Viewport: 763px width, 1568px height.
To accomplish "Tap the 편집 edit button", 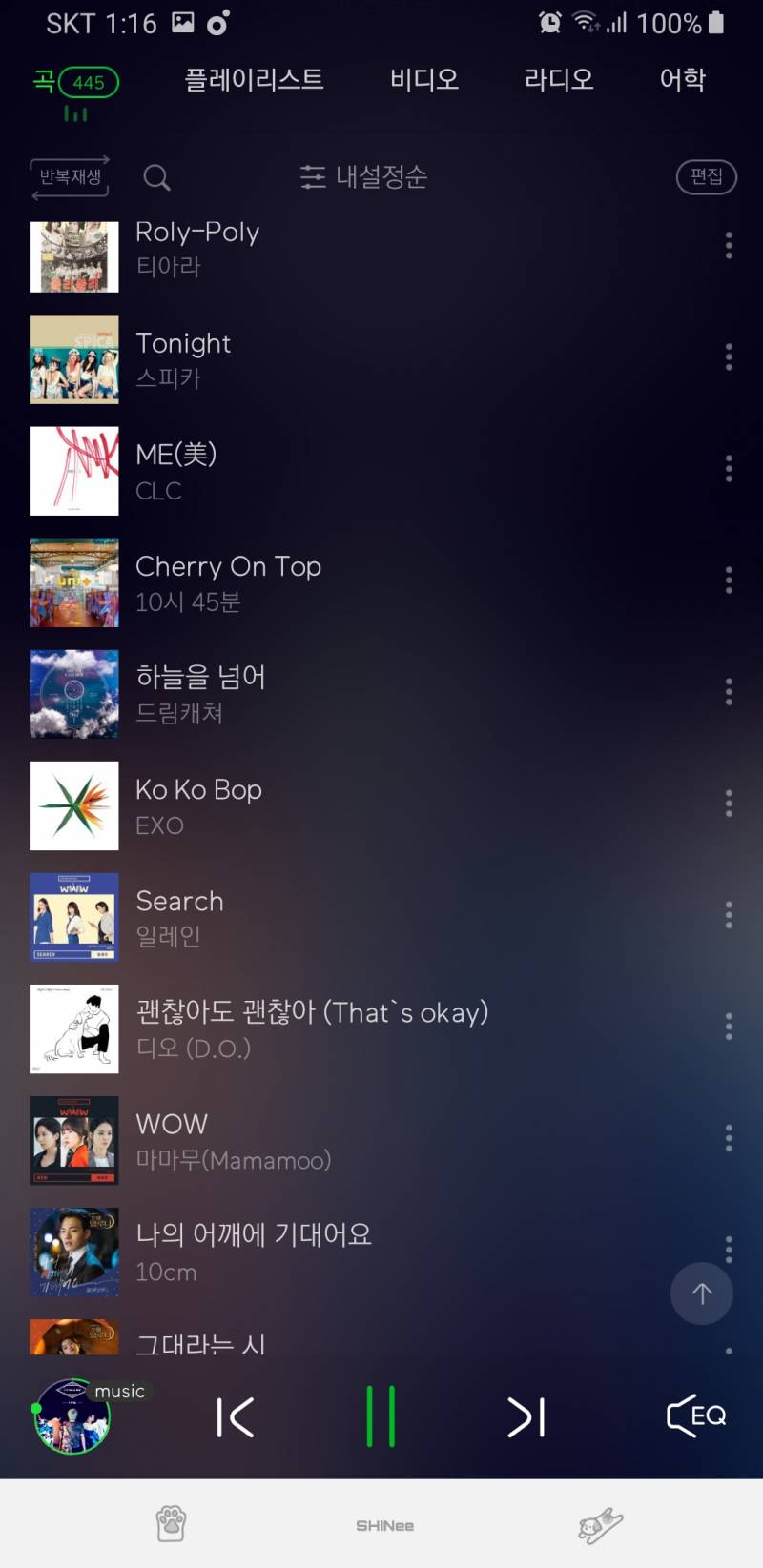I will tap(706, 177).
